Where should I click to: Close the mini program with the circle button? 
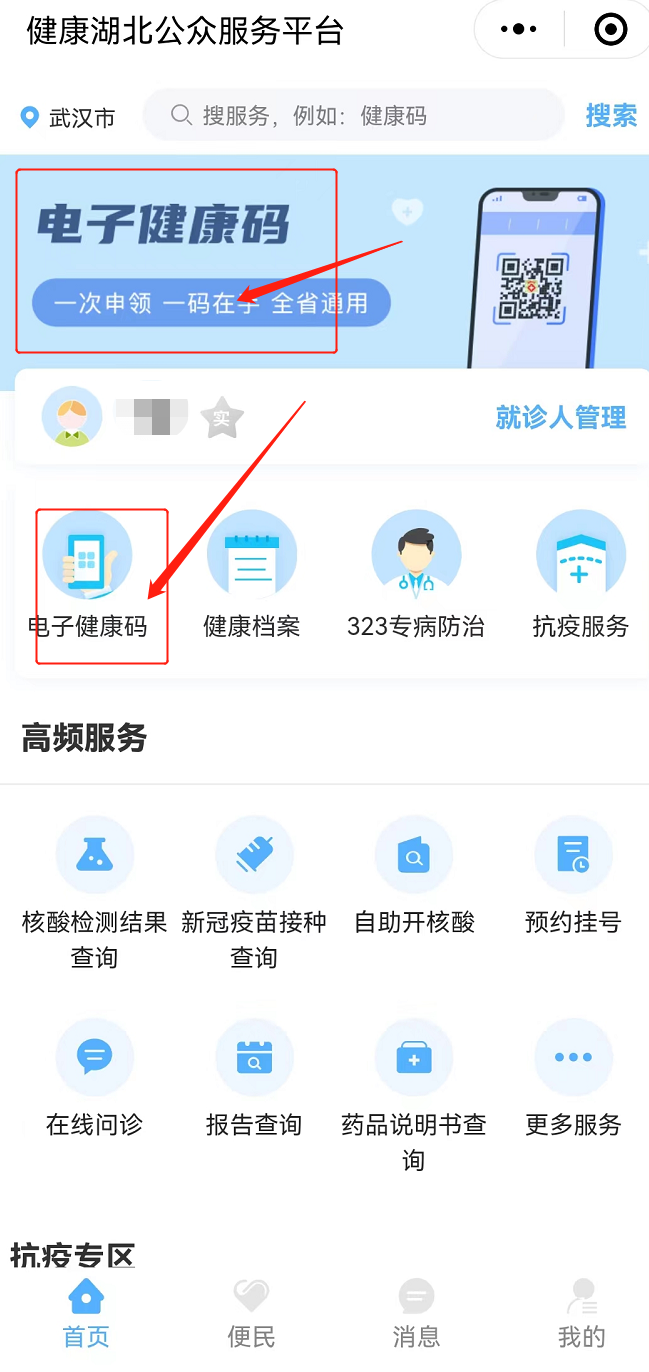[x=610, y=30]
